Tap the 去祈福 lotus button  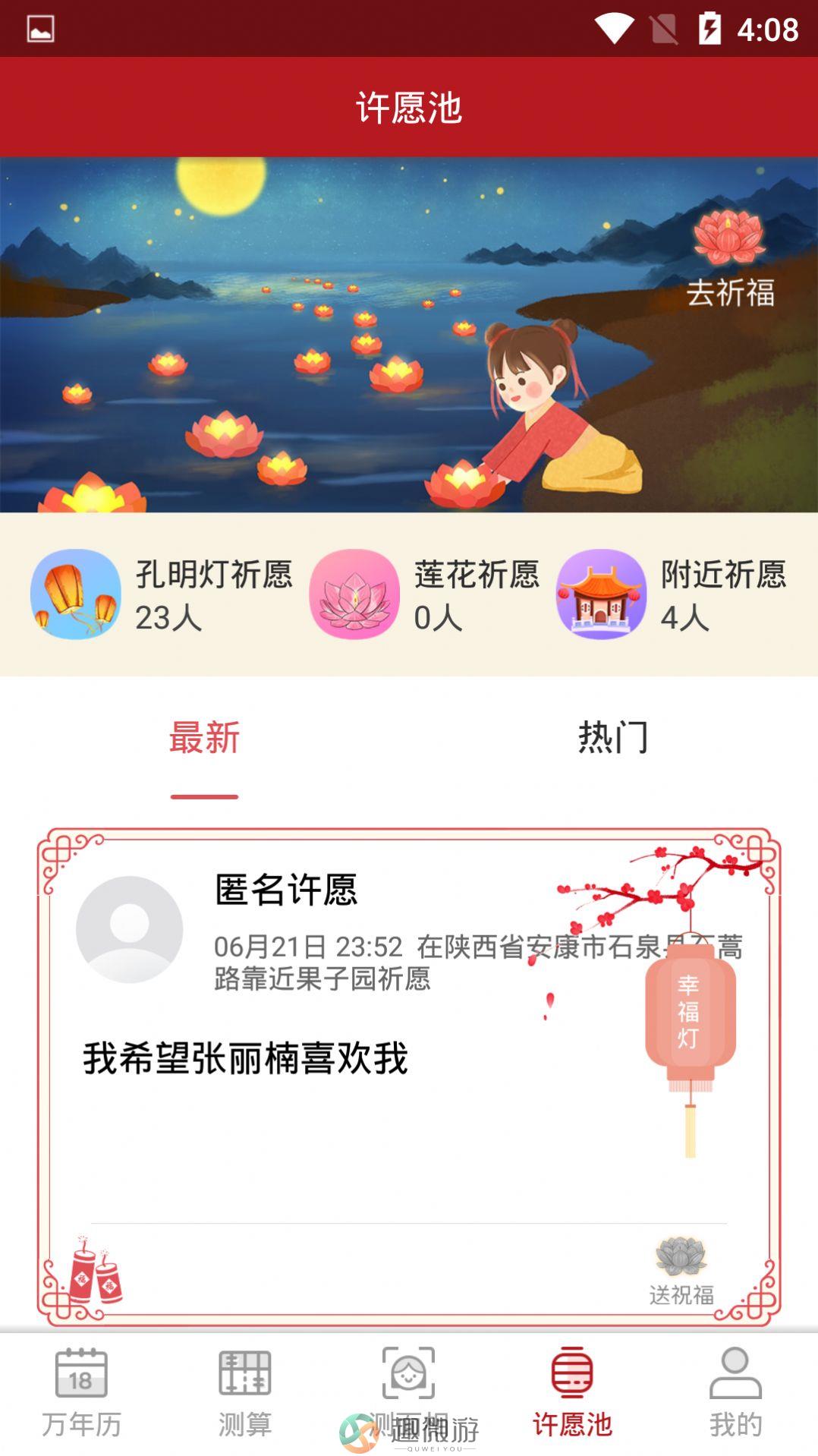(x=729, y=258)
